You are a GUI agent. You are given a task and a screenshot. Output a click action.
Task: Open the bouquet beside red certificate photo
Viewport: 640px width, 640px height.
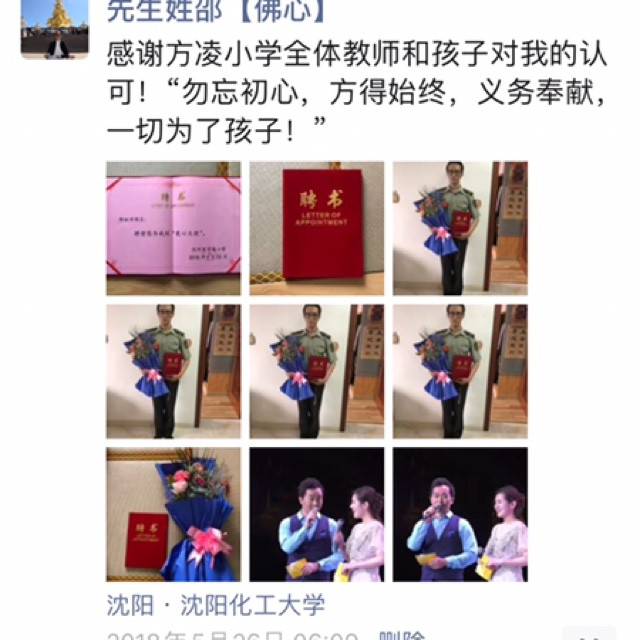coord(173,514)
